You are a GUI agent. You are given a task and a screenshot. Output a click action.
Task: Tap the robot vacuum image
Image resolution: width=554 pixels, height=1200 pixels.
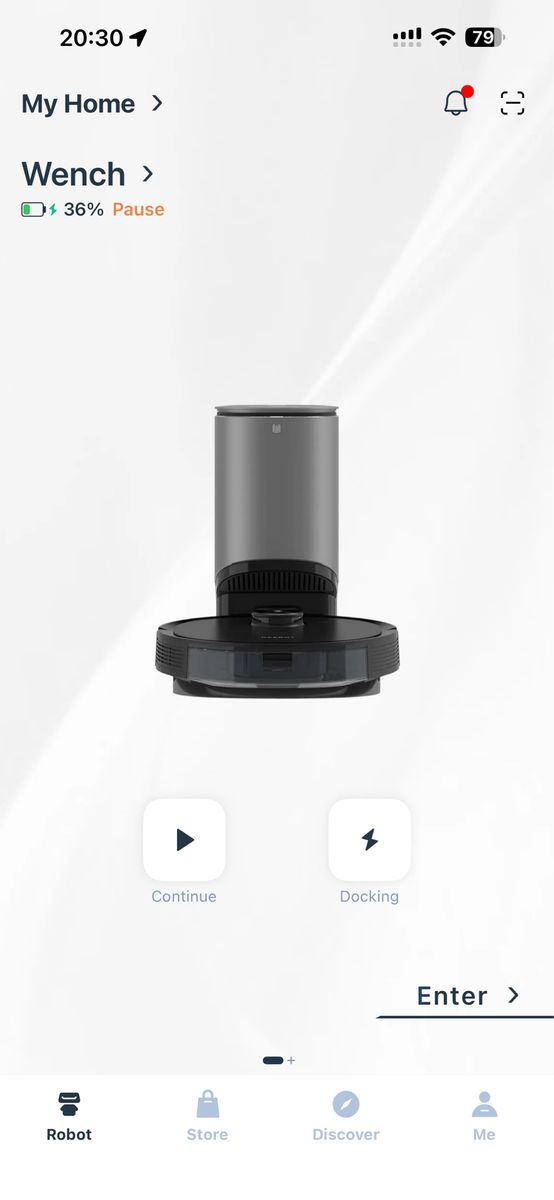277,550
